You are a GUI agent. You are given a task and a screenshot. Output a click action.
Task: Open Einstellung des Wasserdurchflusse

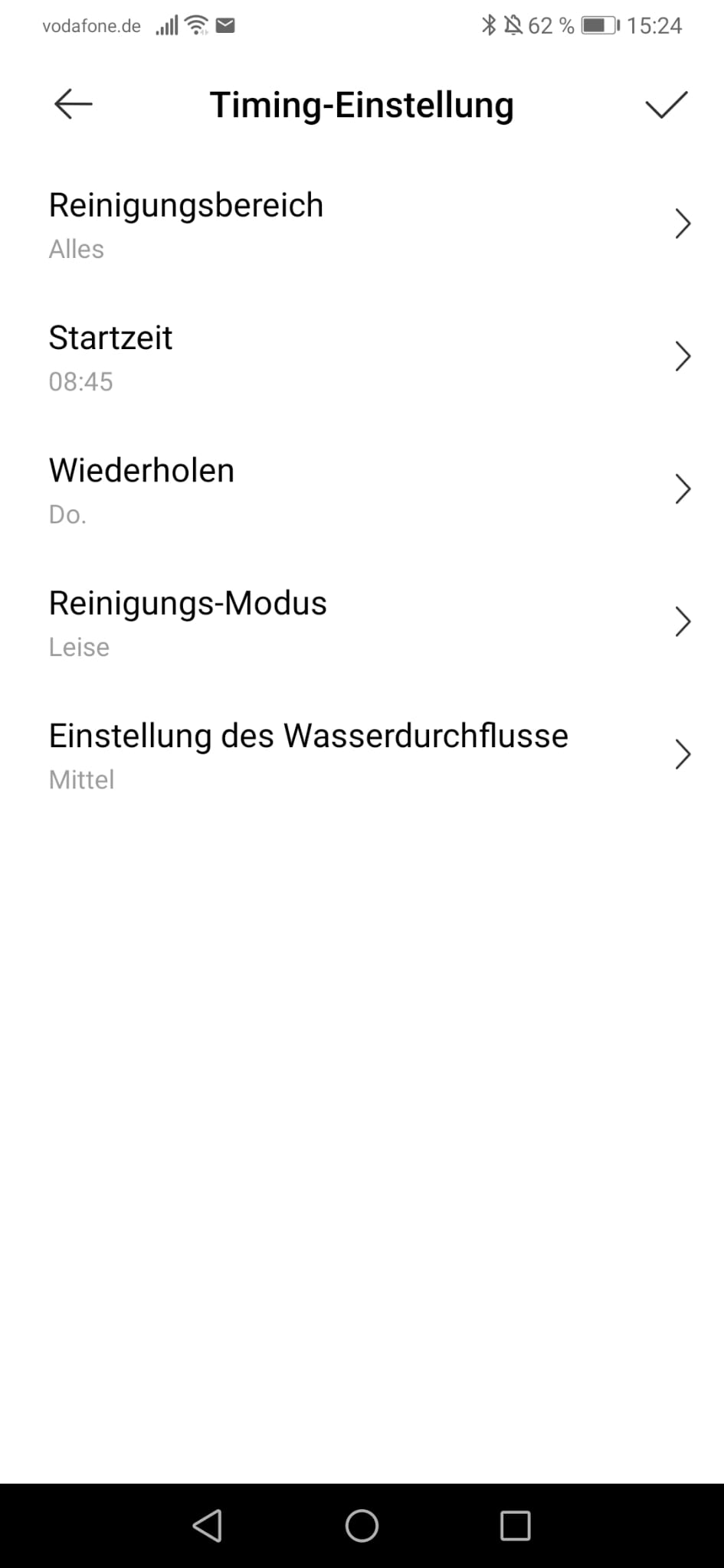tap(362, 756)
